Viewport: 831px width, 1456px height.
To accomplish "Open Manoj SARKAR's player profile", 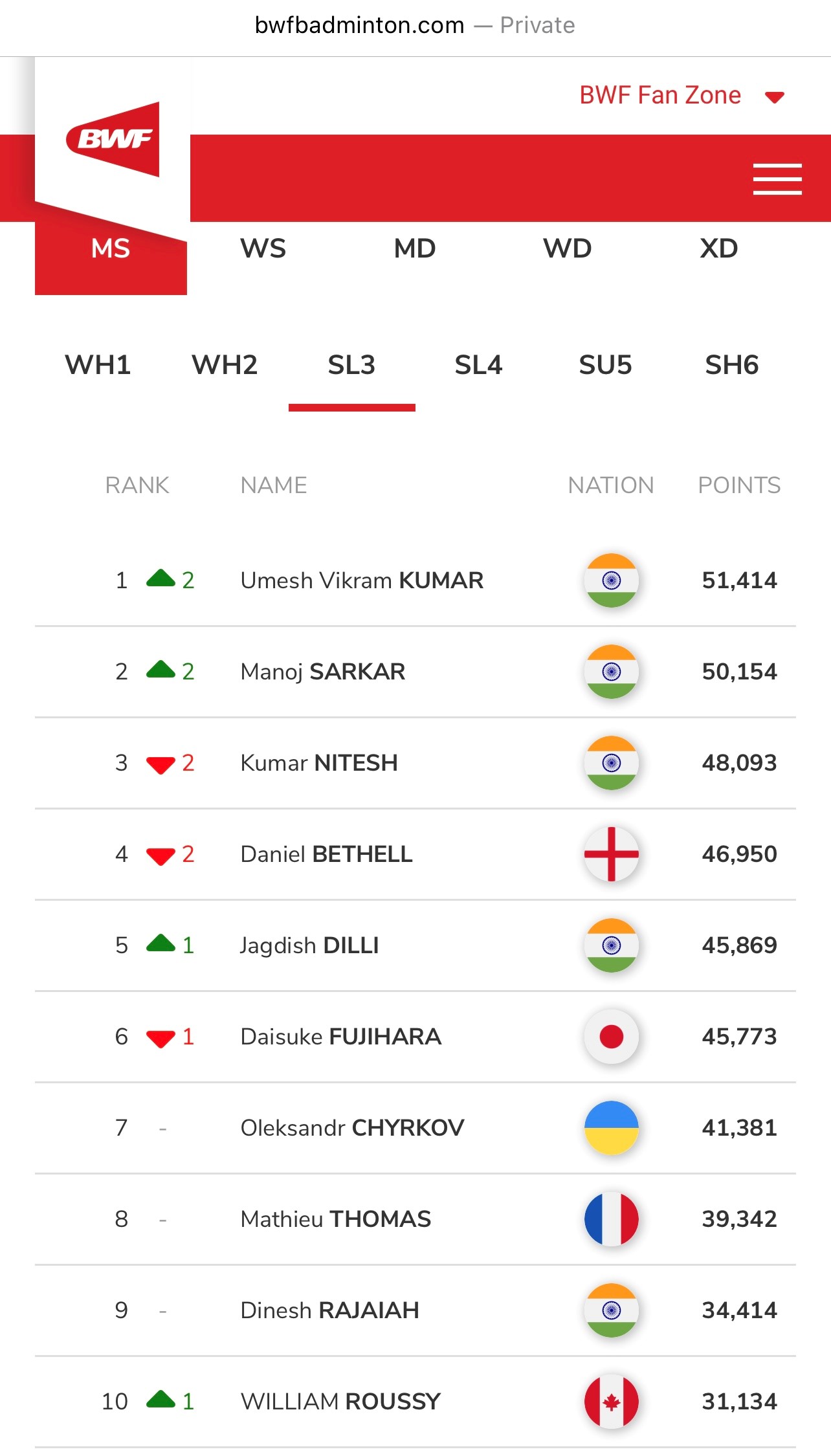I will 323,672.
